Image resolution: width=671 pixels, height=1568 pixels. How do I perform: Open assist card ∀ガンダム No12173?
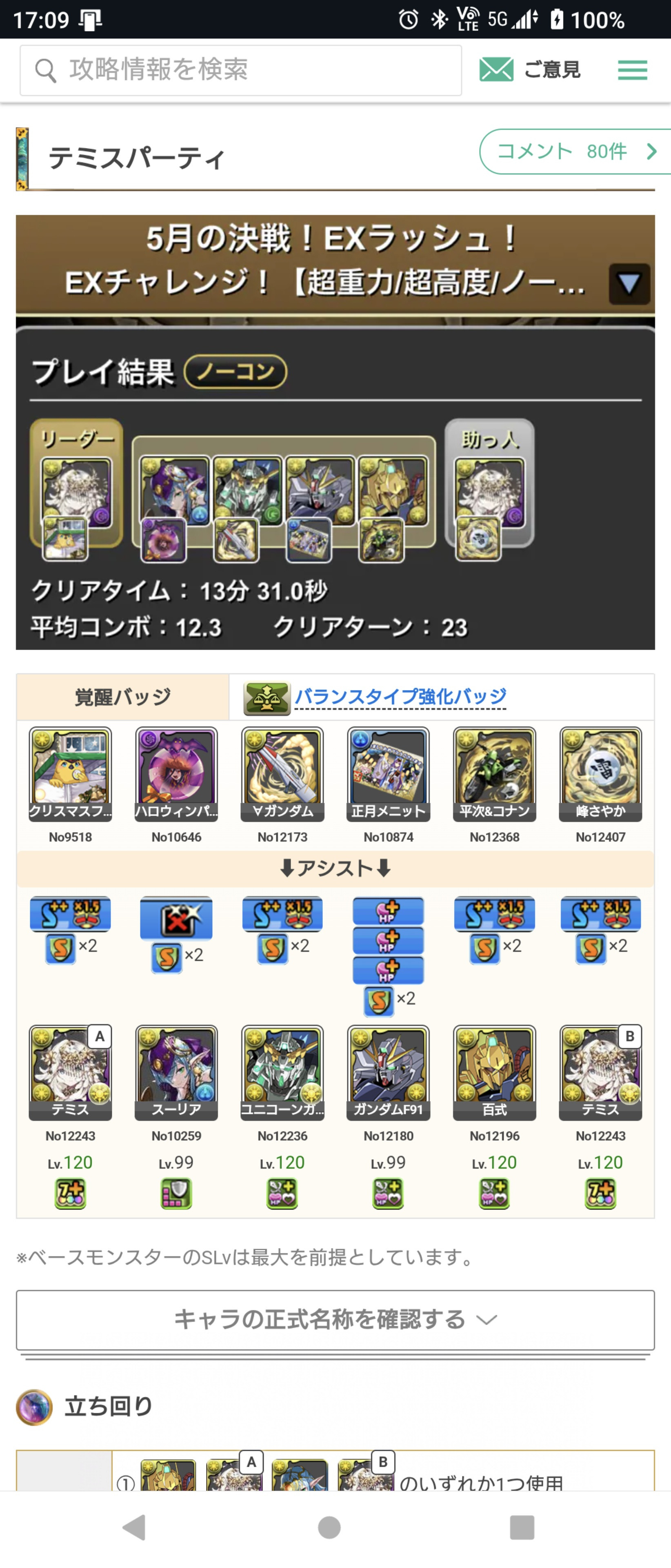[282, 774]
